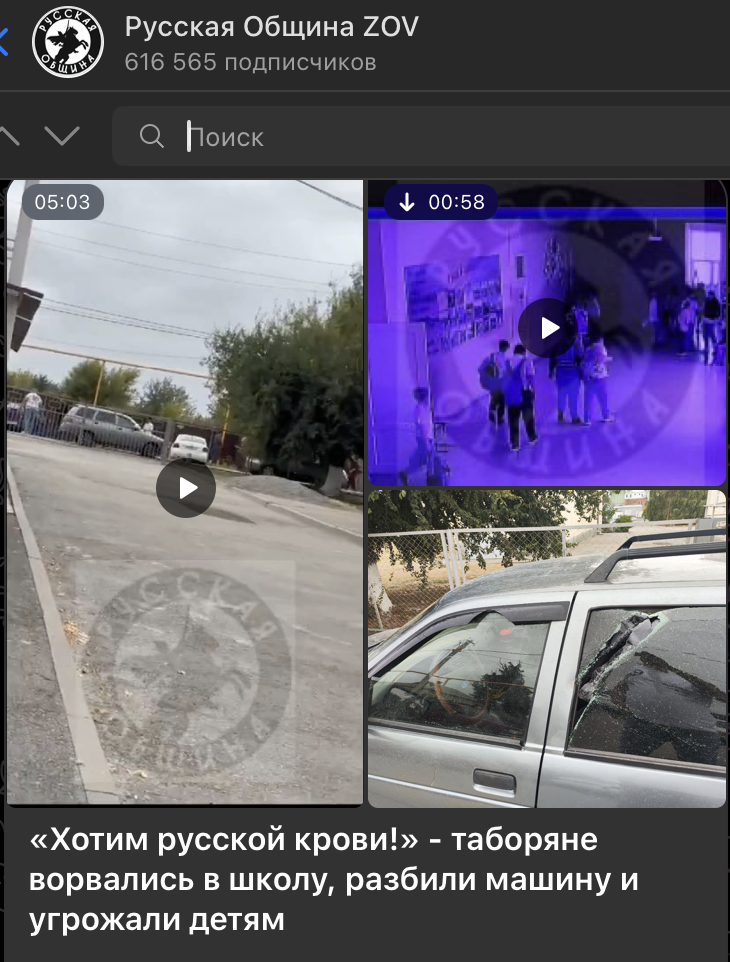
Task: Open the photo of the broken car window
Action: point(547,648)
